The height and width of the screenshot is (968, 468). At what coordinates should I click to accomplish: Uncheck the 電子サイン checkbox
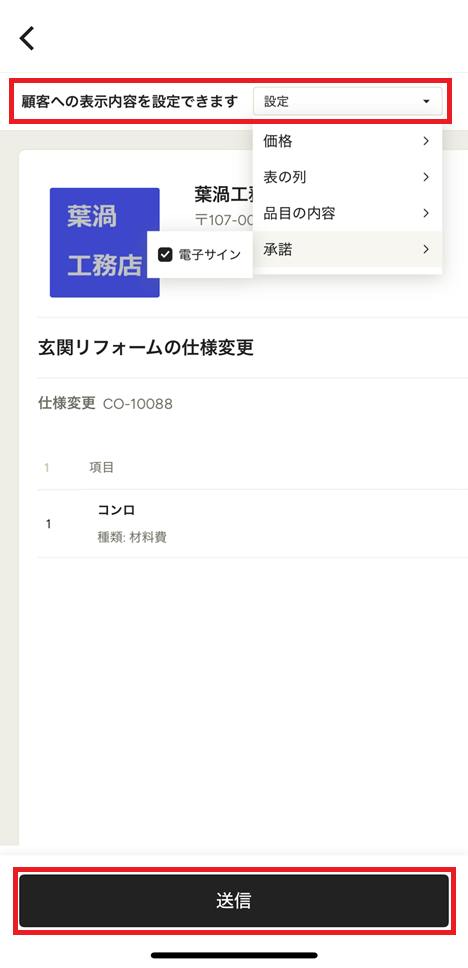[165, 254]
